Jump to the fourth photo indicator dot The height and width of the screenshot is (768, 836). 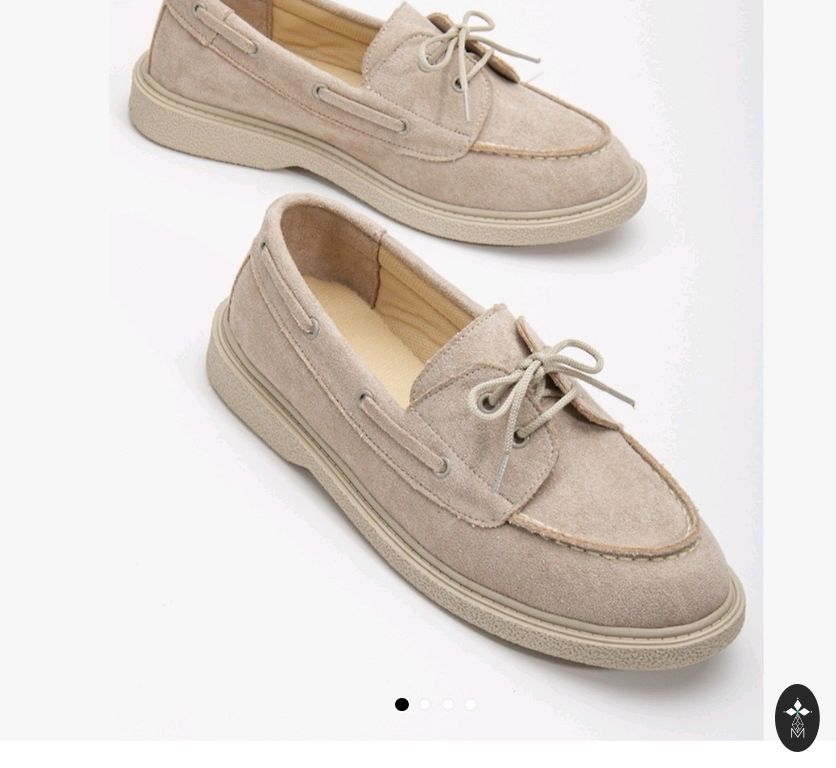pos(471,705)
